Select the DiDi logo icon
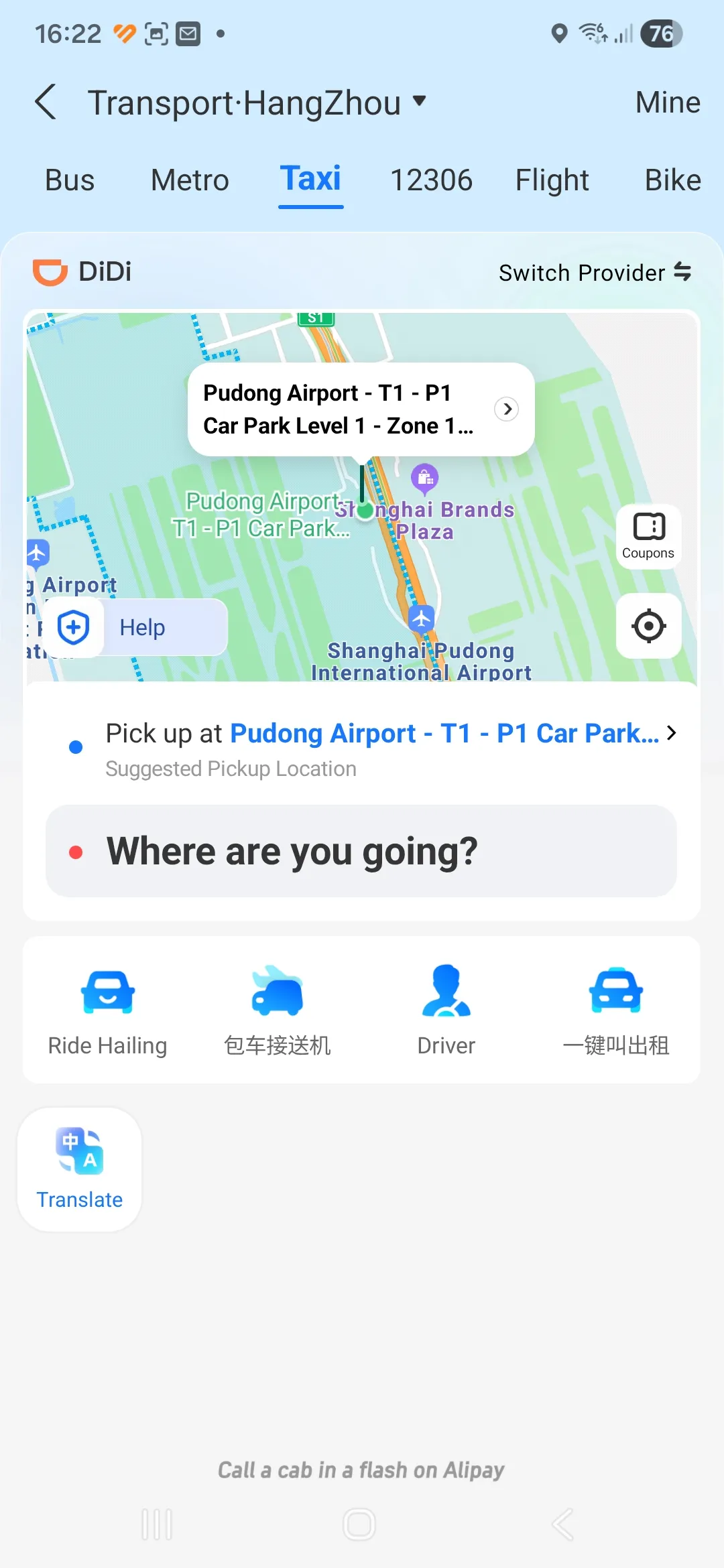The image size is (724, 1568). [x=51, y=271]
